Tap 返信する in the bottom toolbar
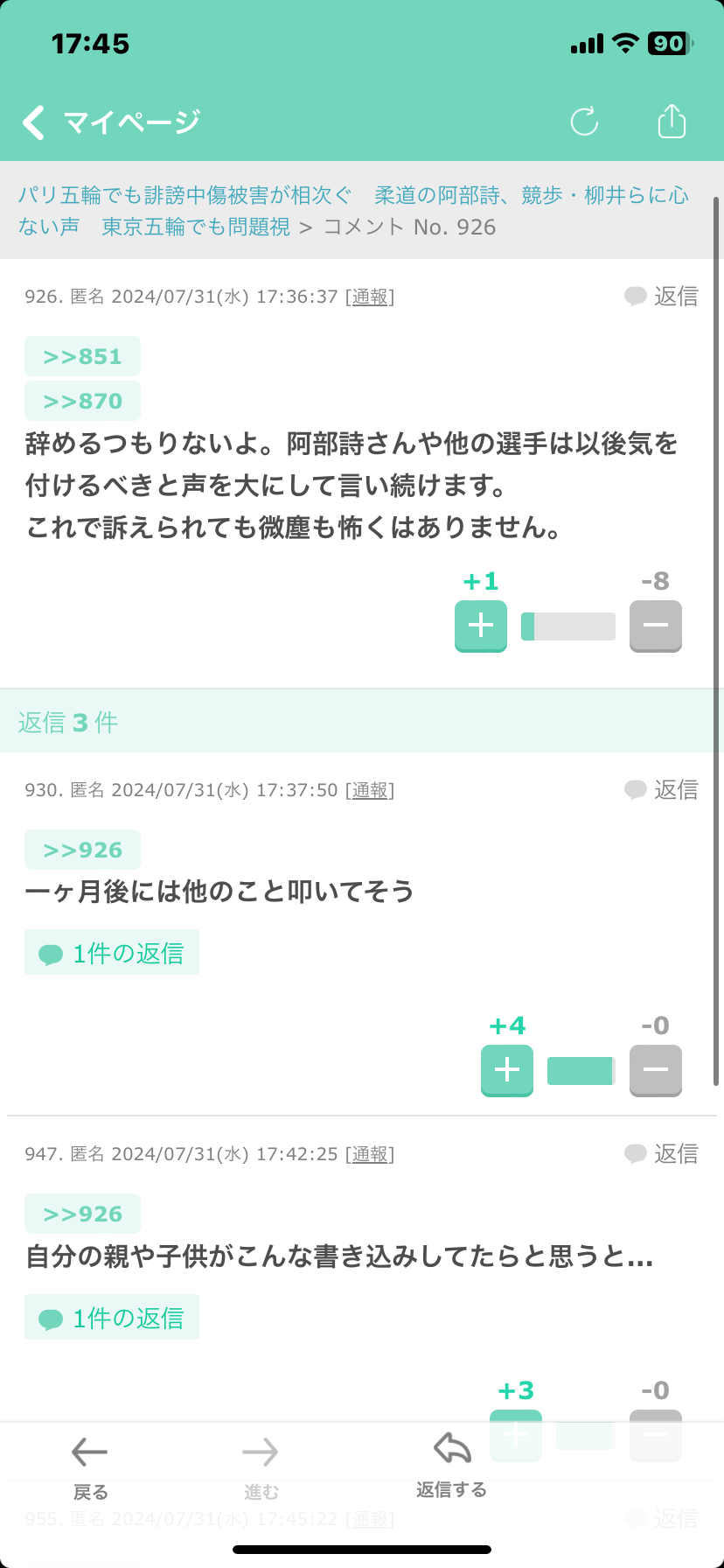The height and width of the screenshot is (1568, 724). click(x=452, y=1466)
